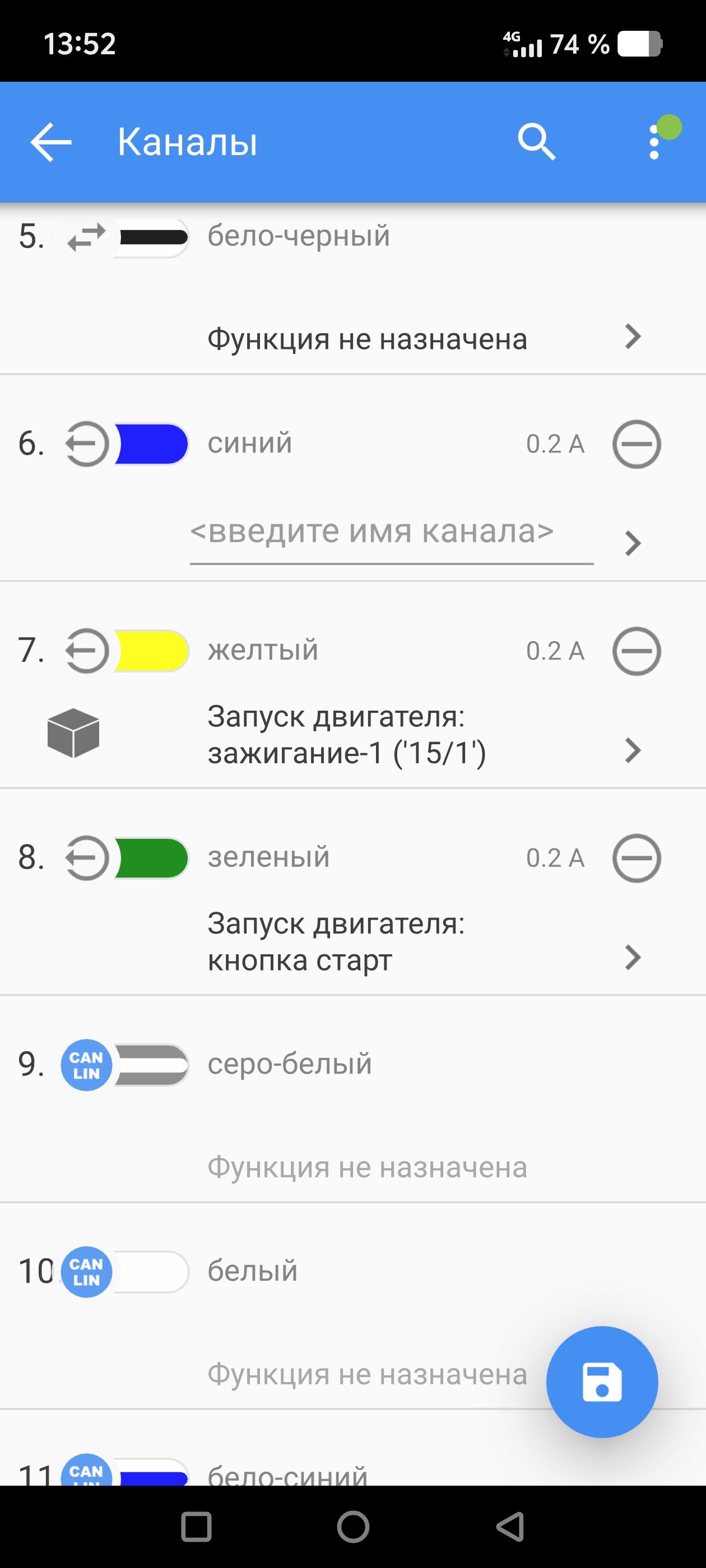Tap the CAN LIN badge of channel 10
The image size is (706, 1568).
pos(86,1272)
